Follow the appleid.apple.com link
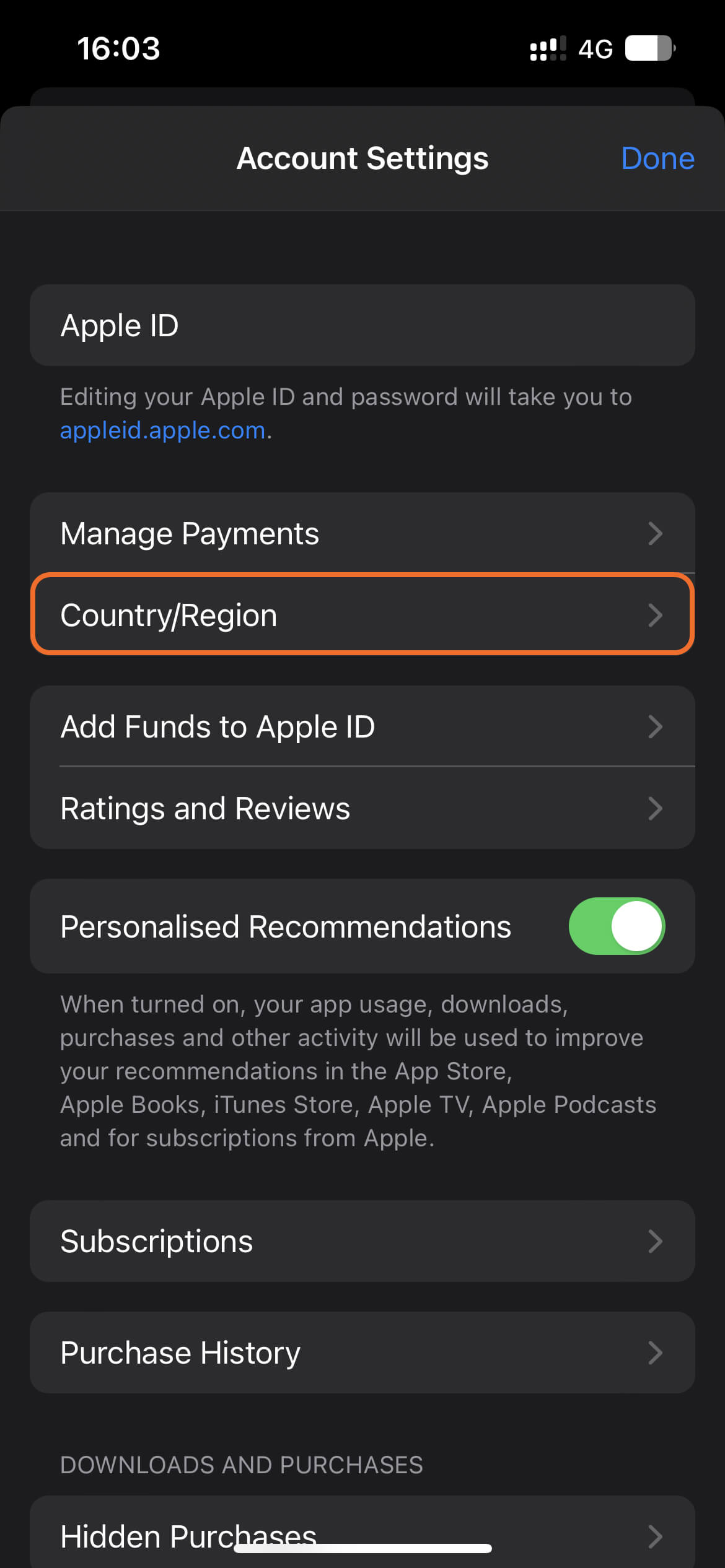Viewport: 725px width, 1568px height. 162,430
